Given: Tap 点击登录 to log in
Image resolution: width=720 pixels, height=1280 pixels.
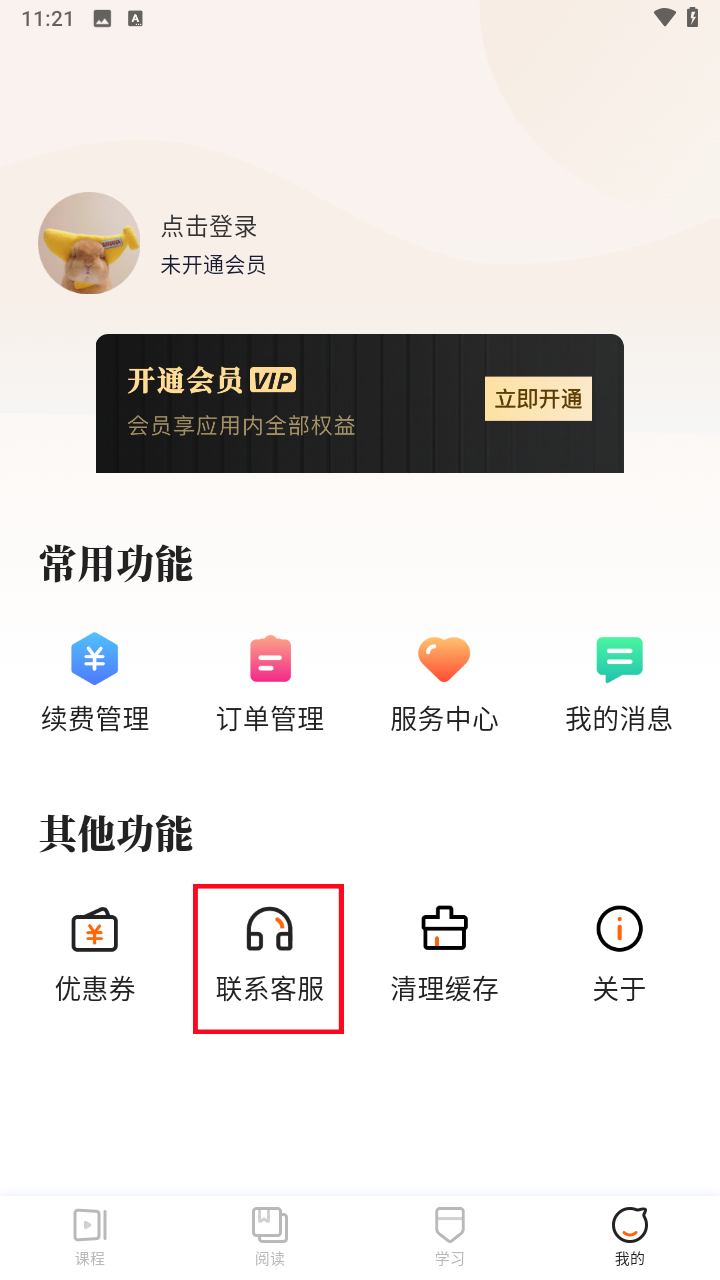Looking at the screenshot, I should pyautogui.click(x=209, y=227).
